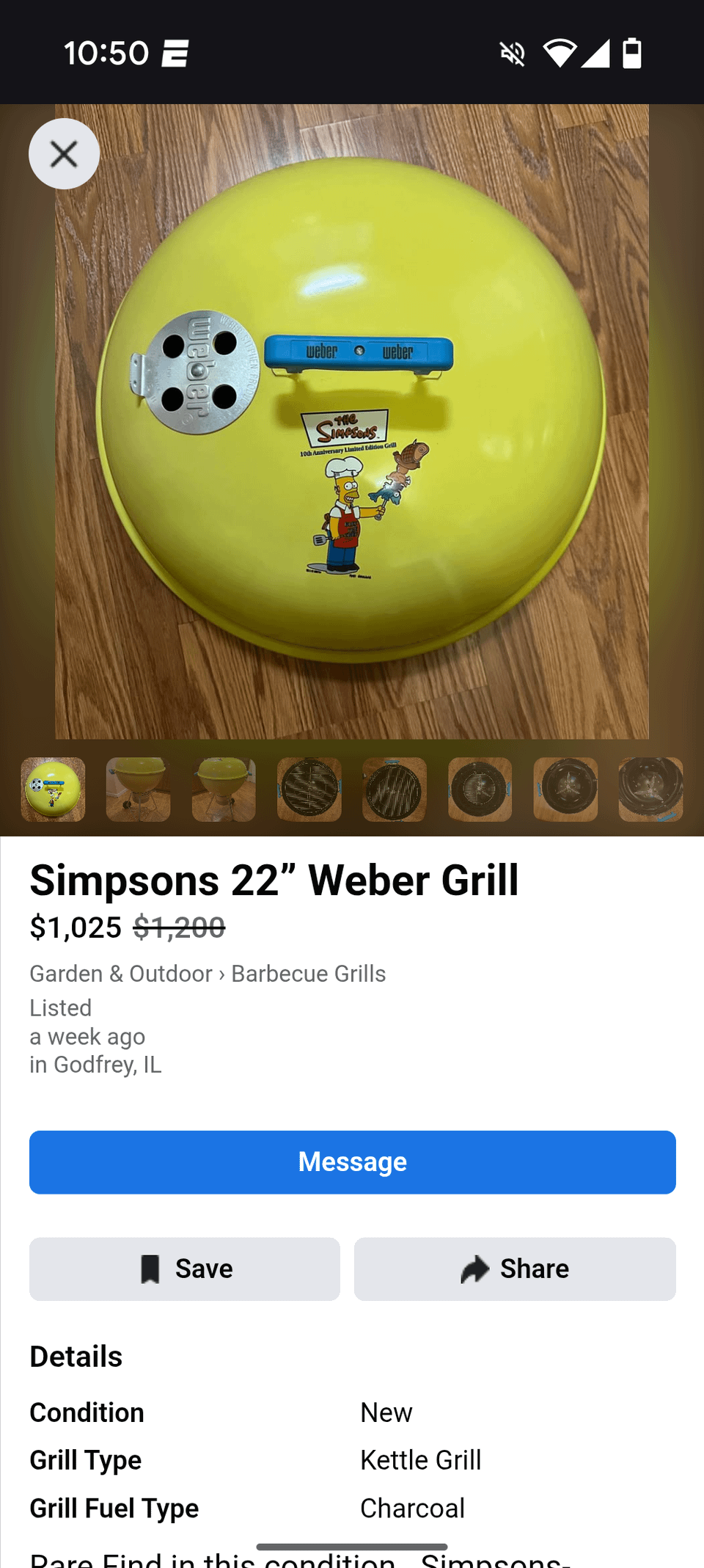View the first thumbnail of the yellow lid
This screenshot has width=704, height=1568.
point(53,790)
